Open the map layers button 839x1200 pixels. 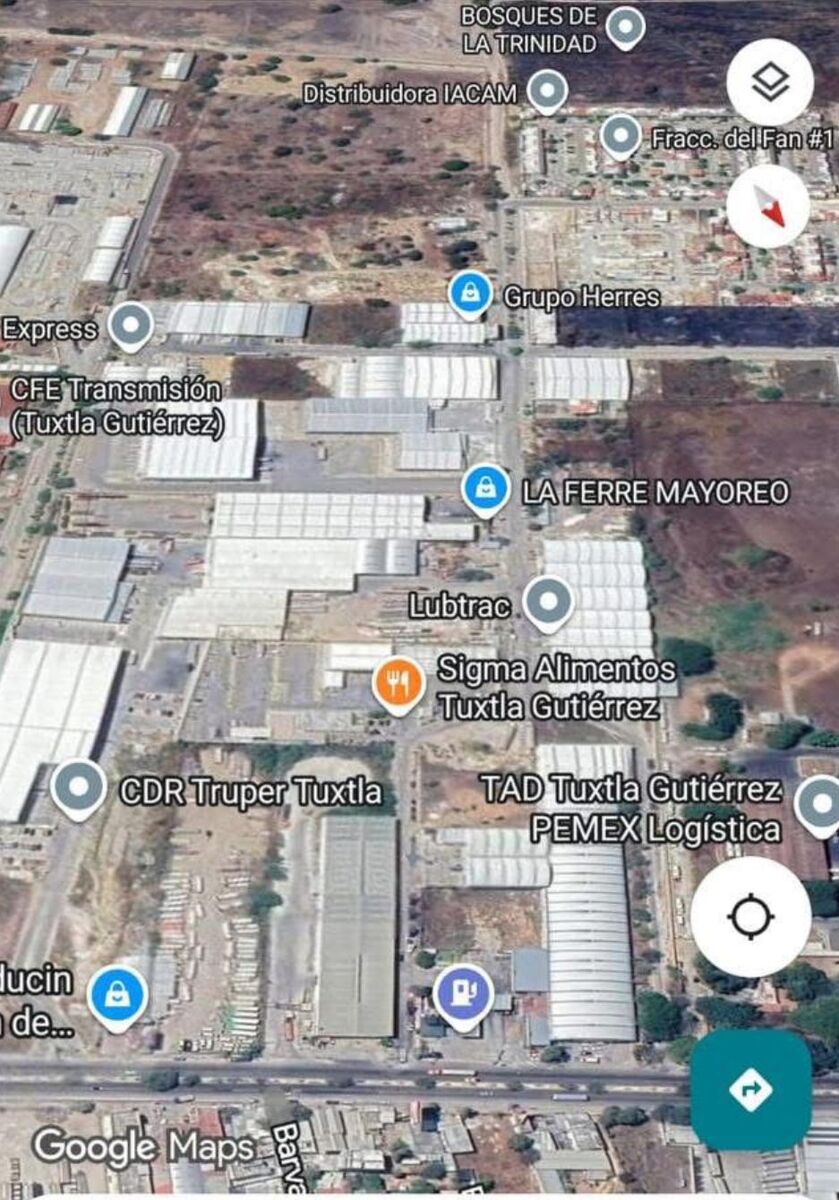point(769,83)
